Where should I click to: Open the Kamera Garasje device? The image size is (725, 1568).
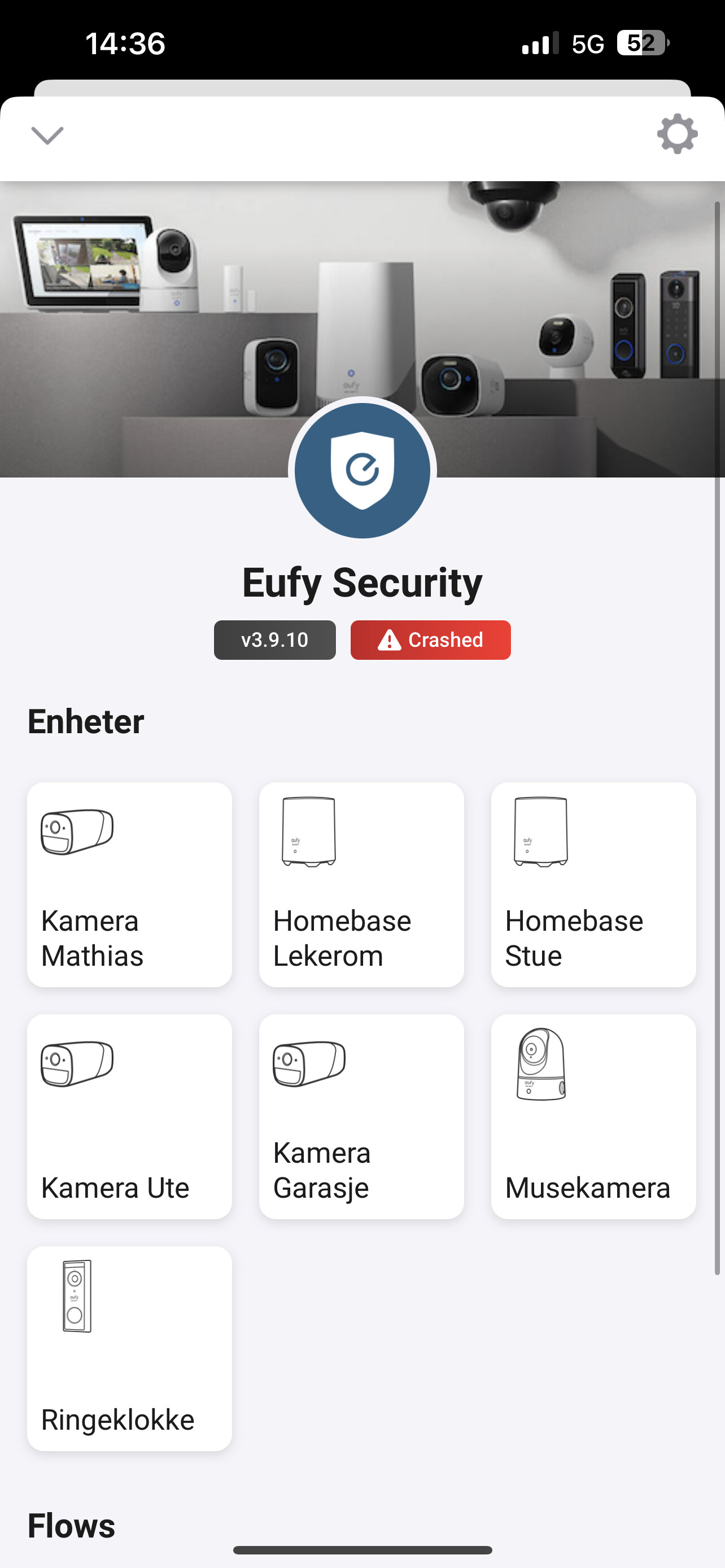361,1116
